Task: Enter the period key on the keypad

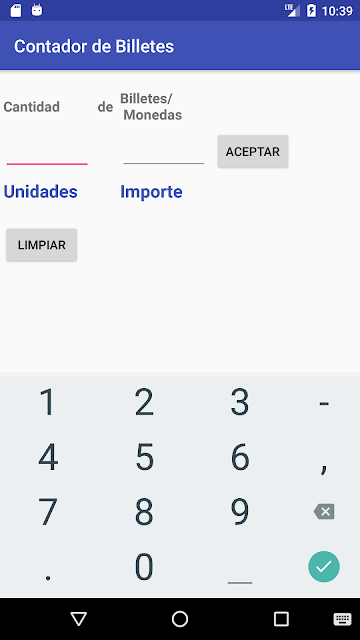Action: pos(48,567)
